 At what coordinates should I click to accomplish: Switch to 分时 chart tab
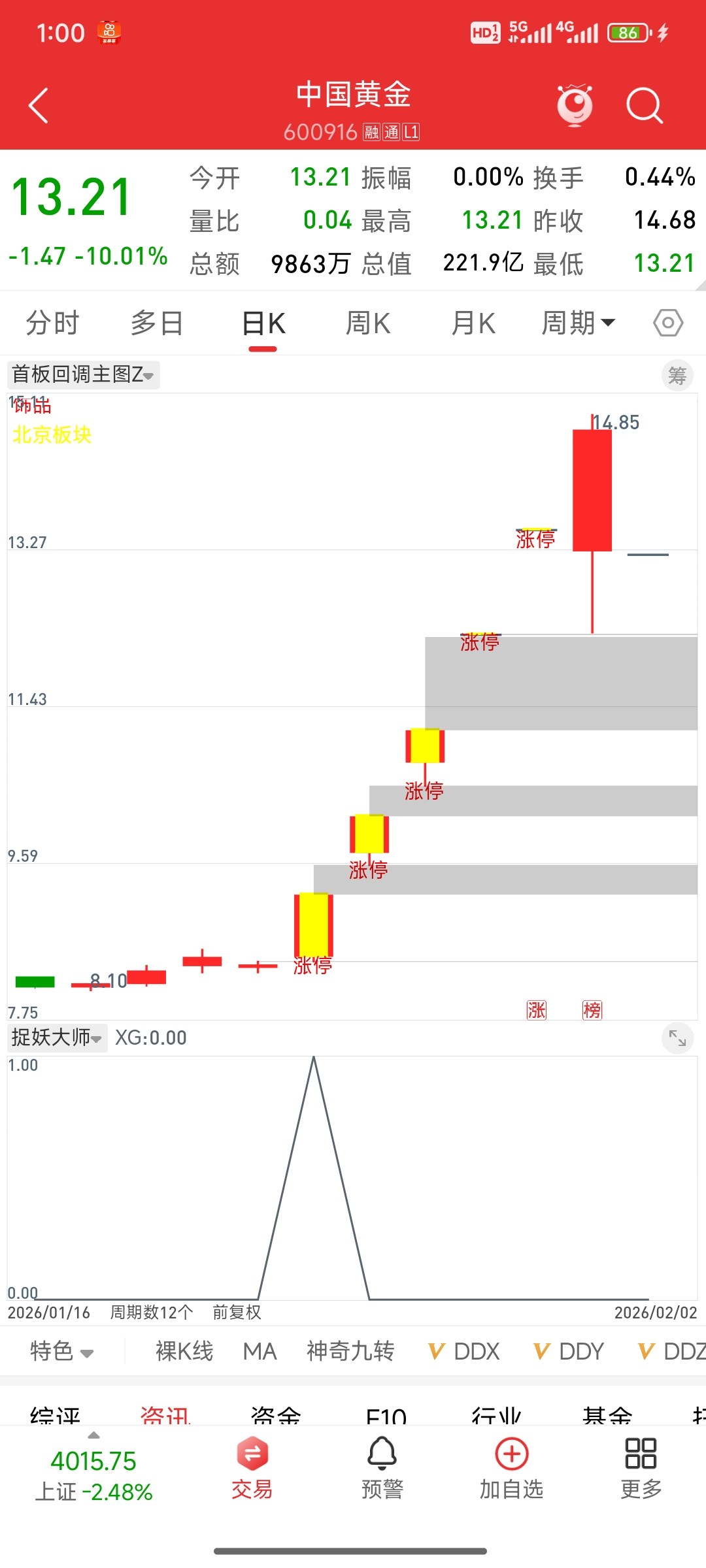(52, 323)
